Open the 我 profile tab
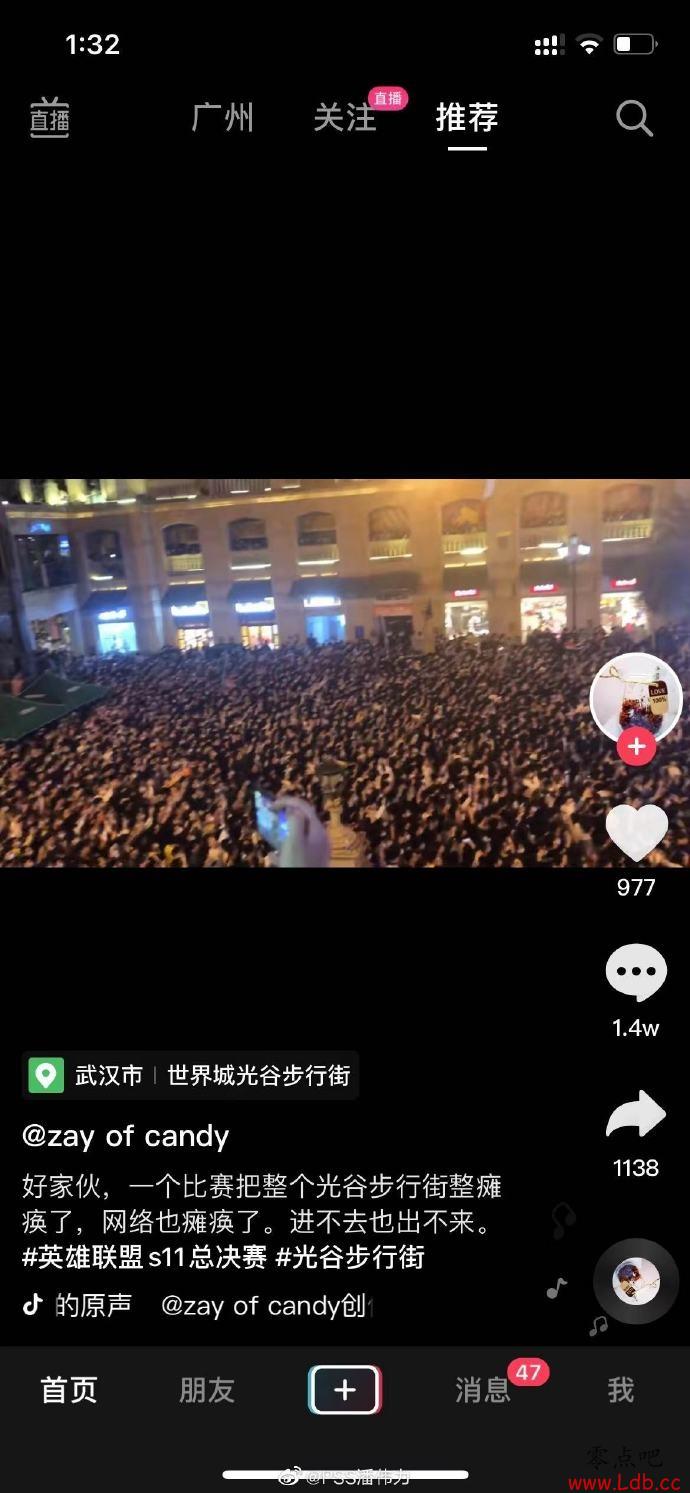The width and height of the screenshot is (690, 1493). click(621, 1390)
